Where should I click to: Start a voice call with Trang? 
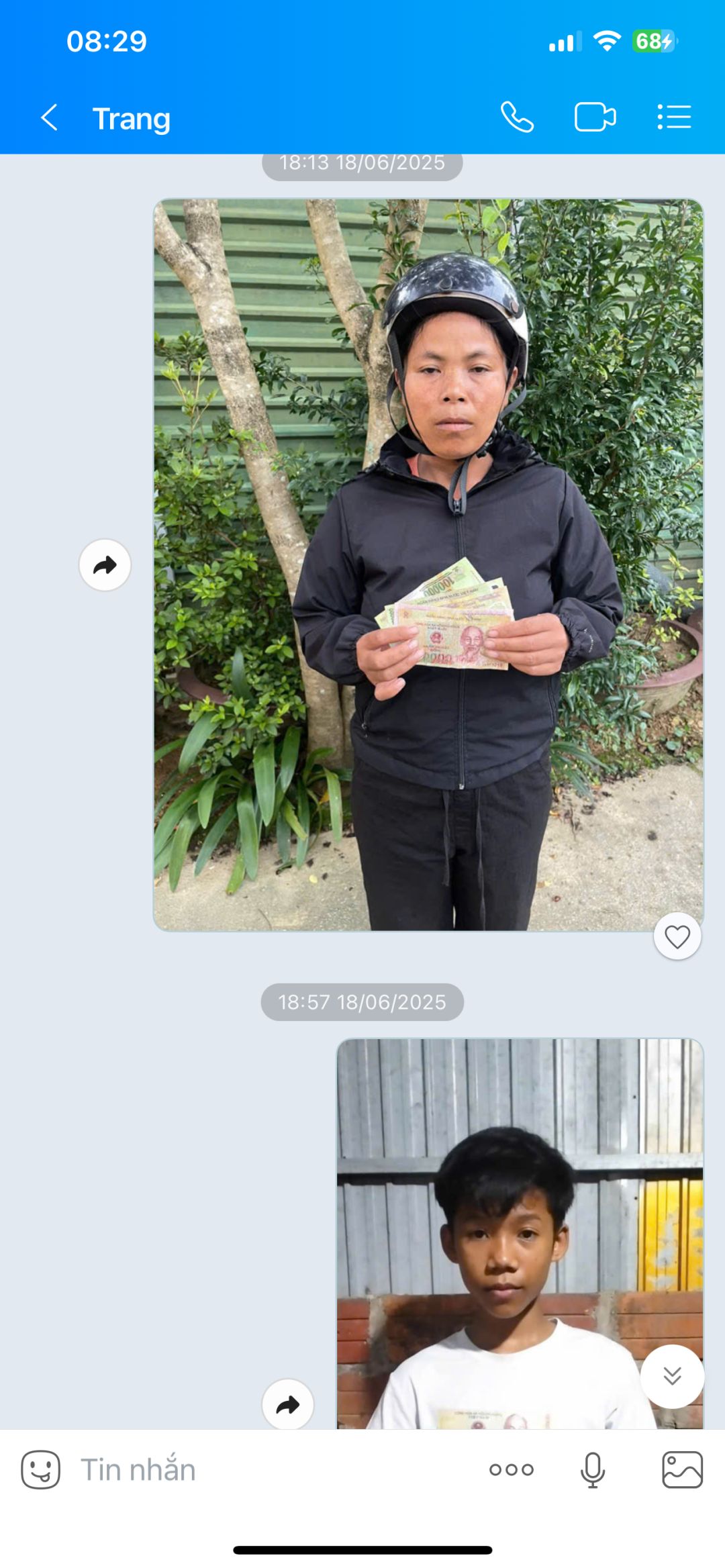coord(517,117)
